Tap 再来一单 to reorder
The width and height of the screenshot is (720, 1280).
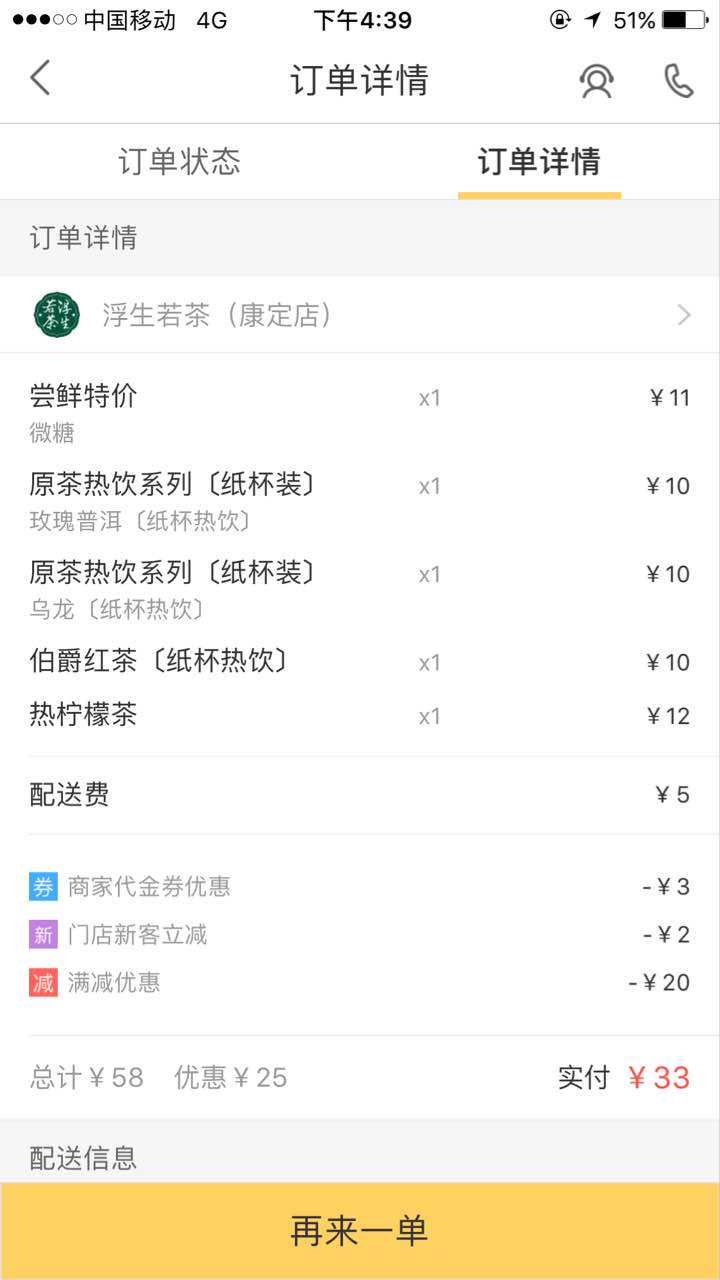click(x=360, y=1230)
